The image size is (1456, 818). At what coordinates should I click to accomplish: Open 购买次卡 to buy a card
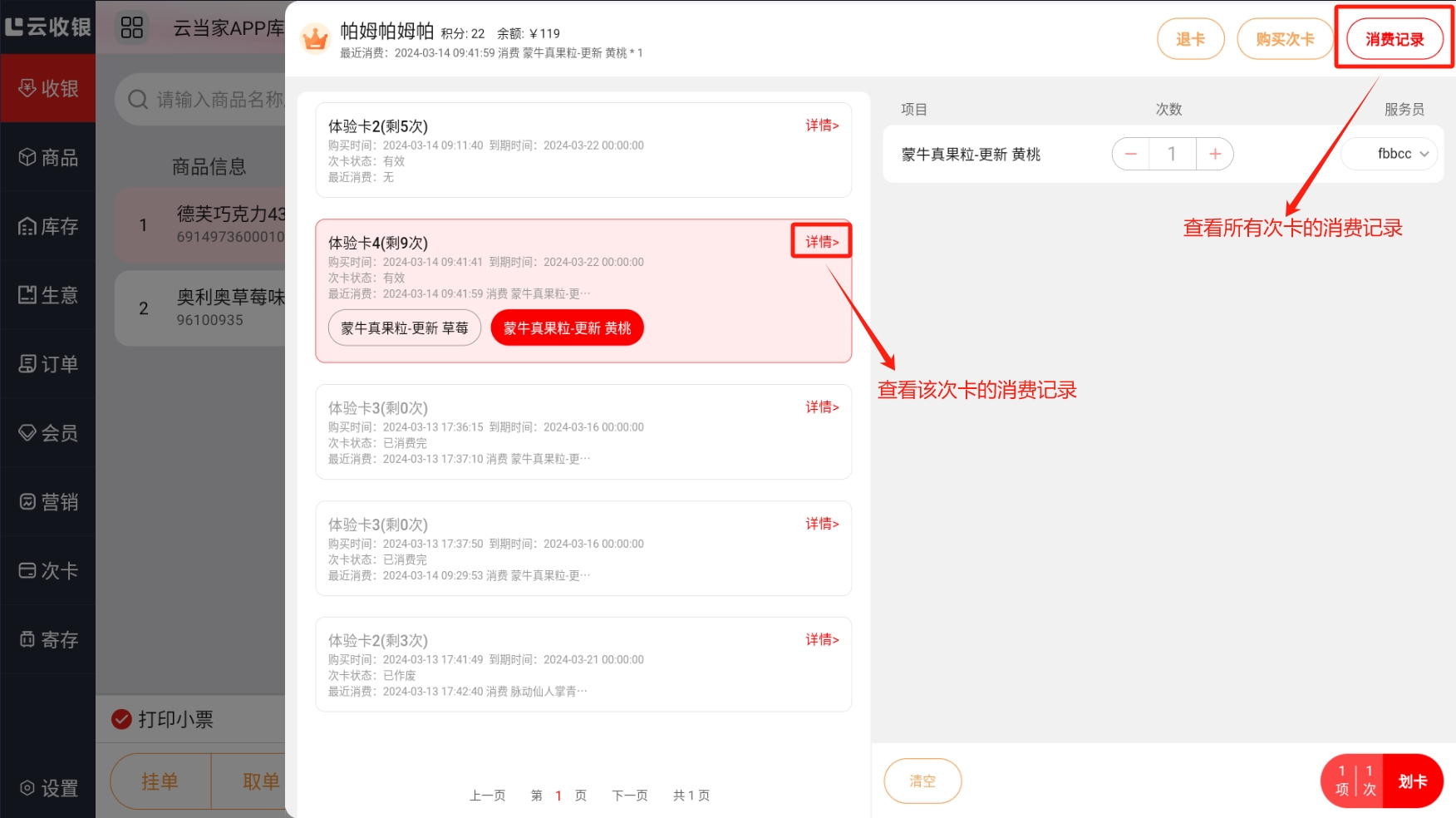point(1284,39)
